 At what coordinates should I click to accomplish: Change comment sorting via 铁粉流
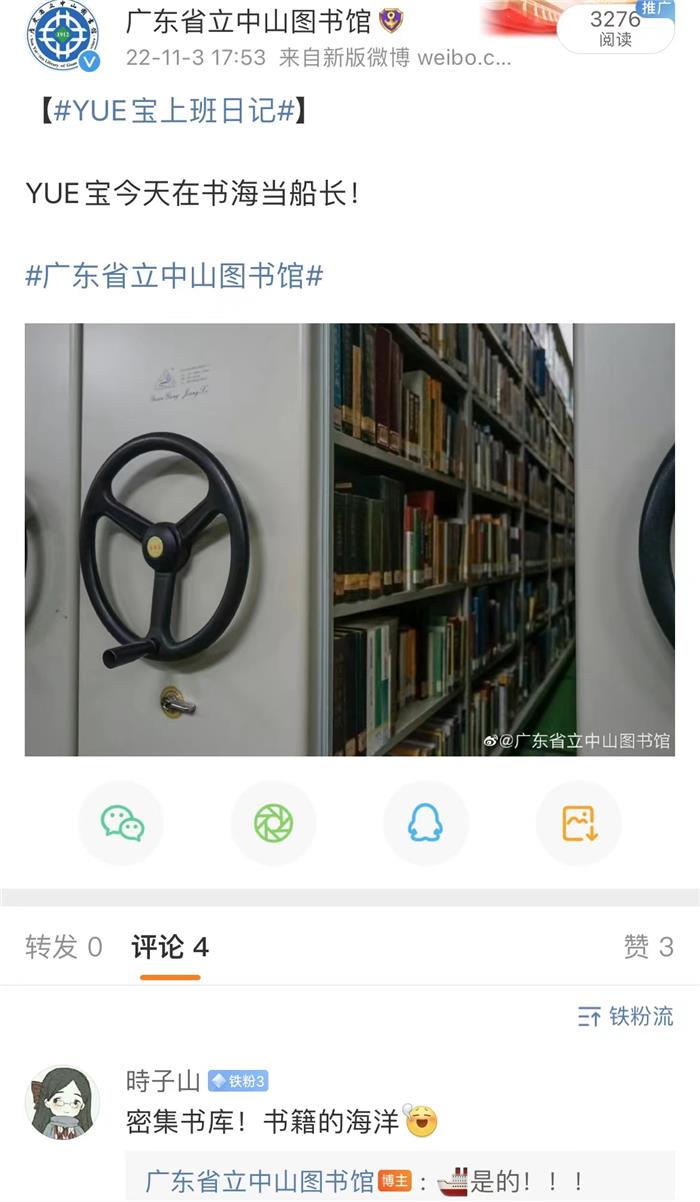[x=626, y=1017]
